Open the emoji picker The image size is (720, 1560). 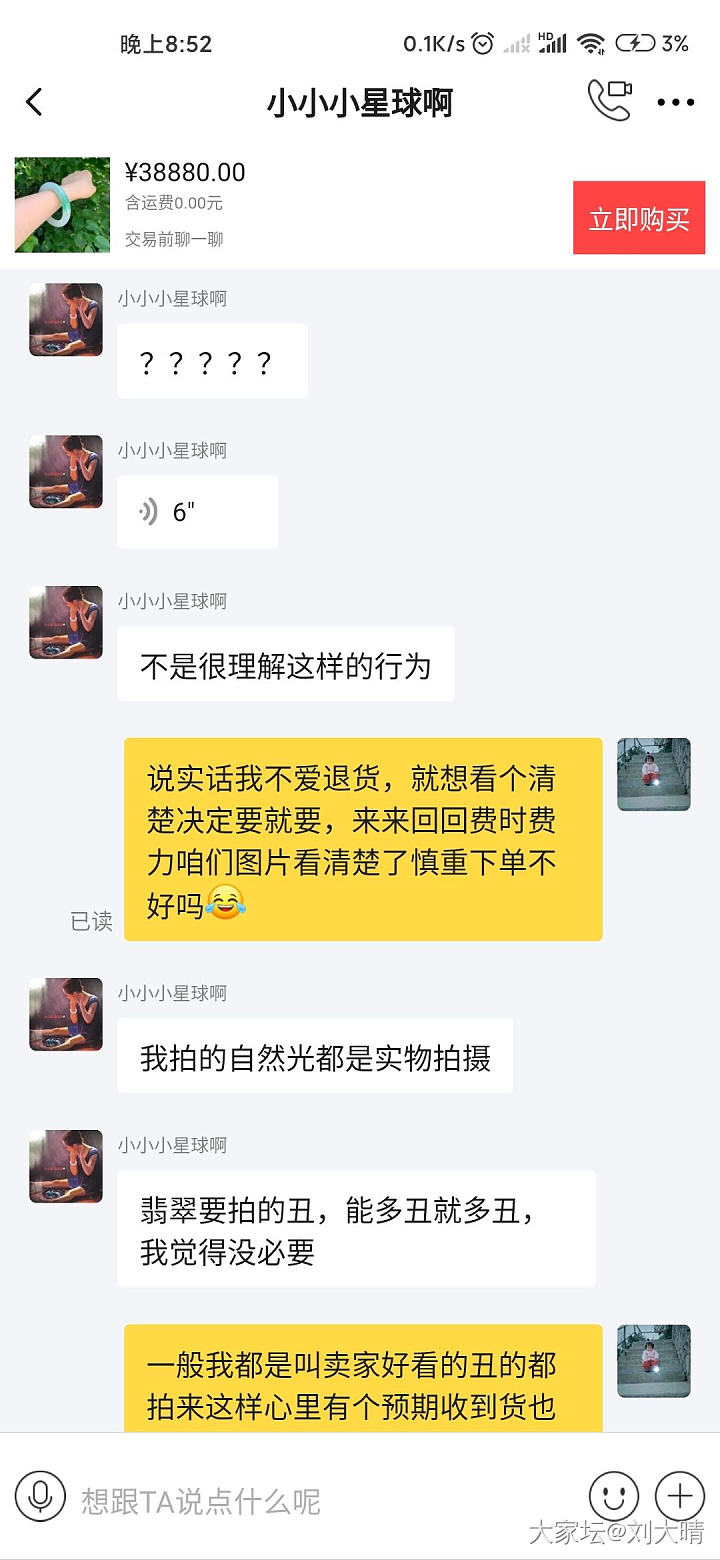tap(613, 1497)
